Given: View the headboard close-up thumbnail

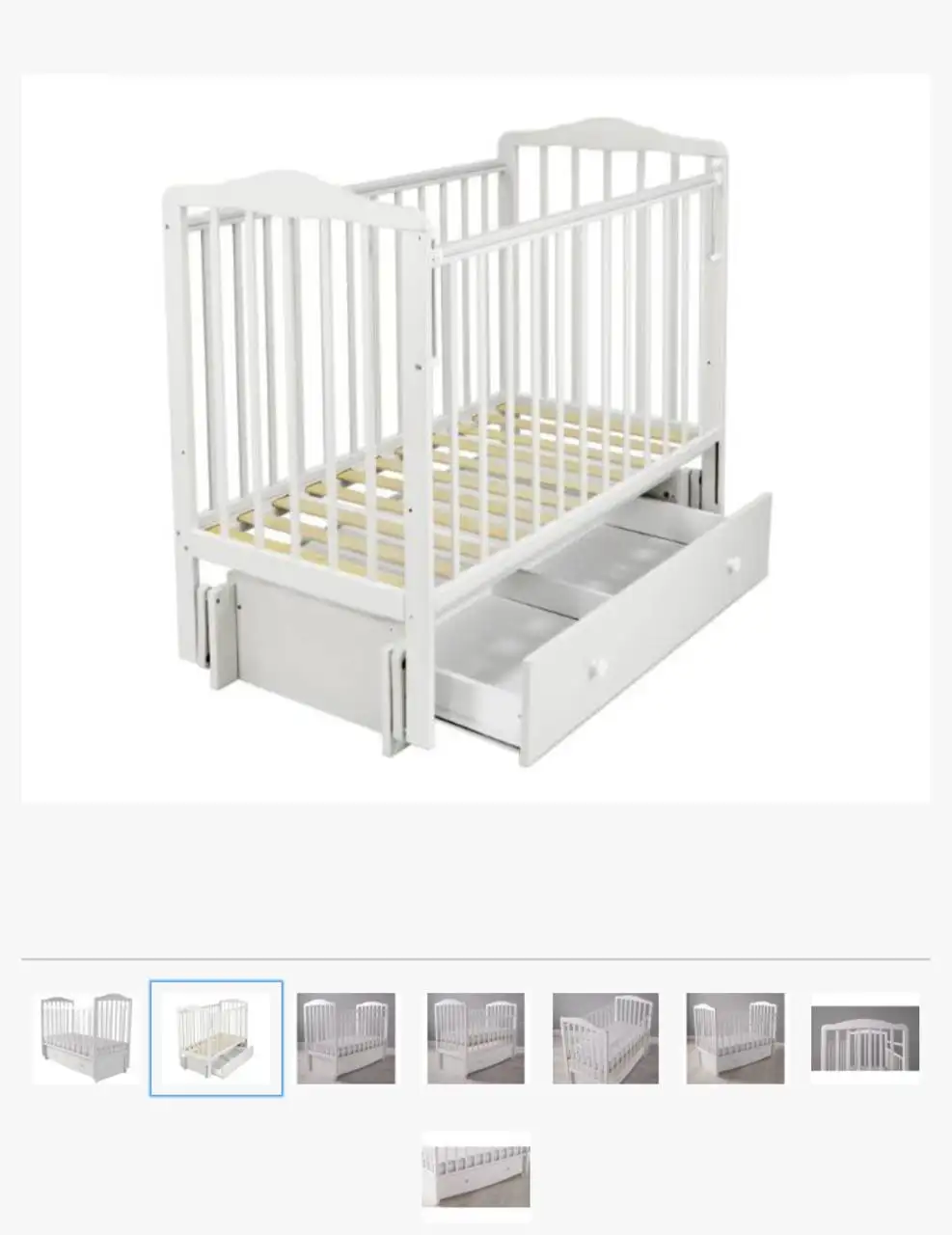Looking at the screenshot, I should point(864,1038).
